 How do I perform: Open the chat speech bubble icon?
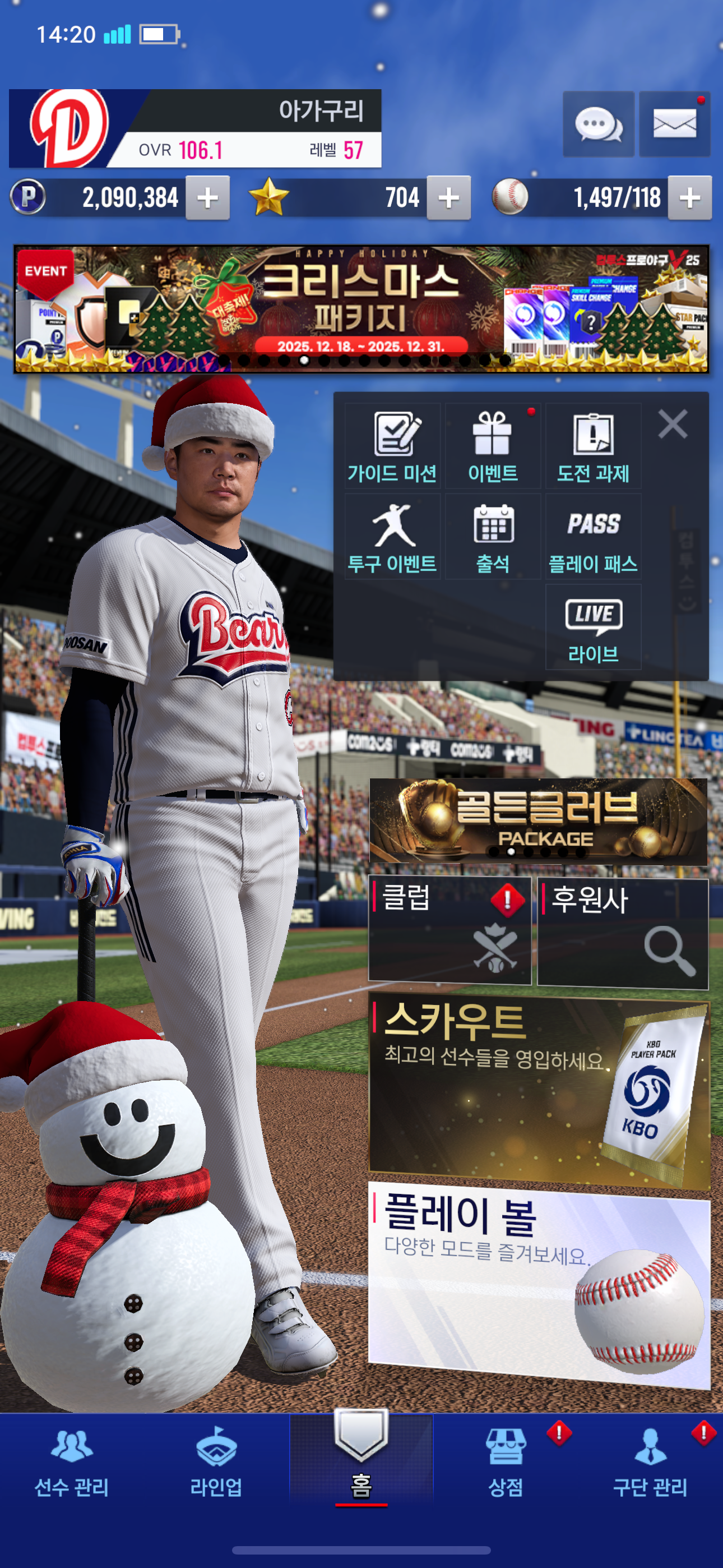(x=597, y=124)
